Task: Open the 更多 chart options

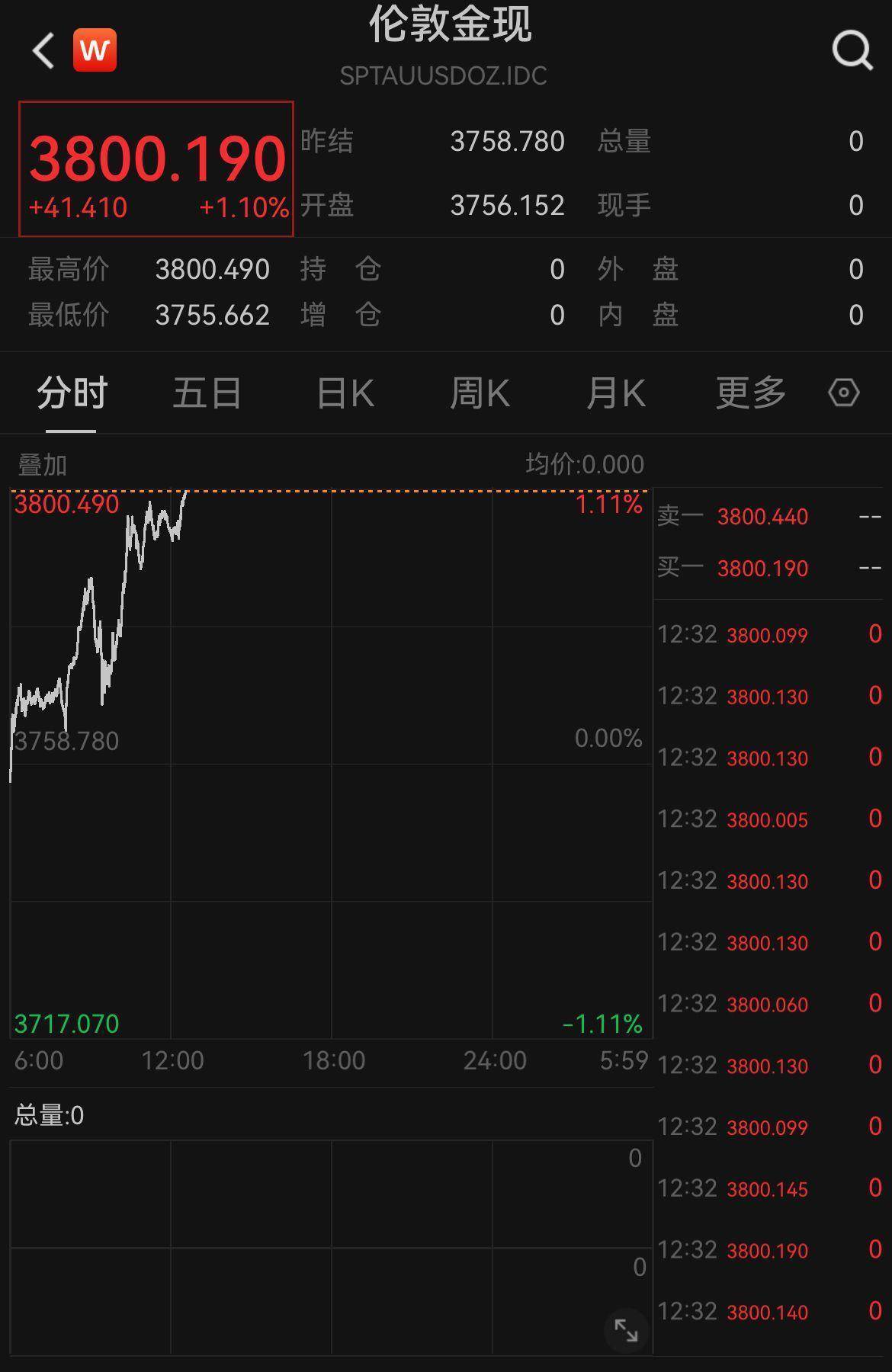Action: coord(750,393)
